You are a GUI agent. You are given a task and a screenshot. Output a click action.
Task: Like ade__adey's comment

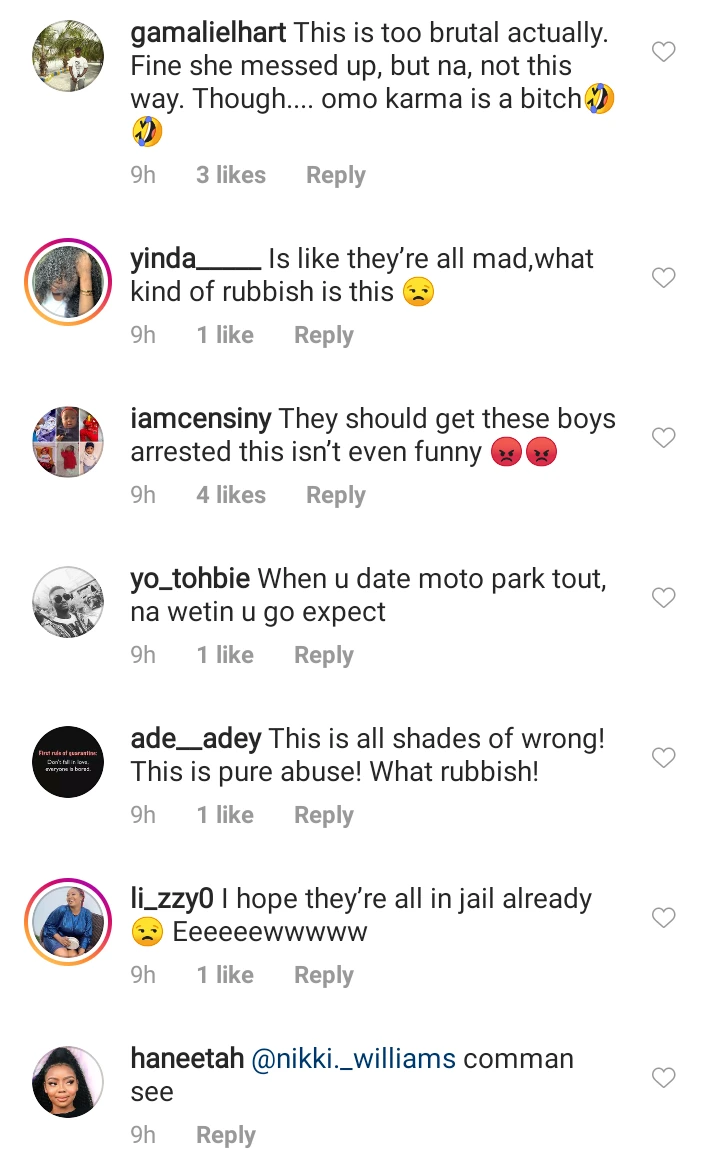(664, 758)
